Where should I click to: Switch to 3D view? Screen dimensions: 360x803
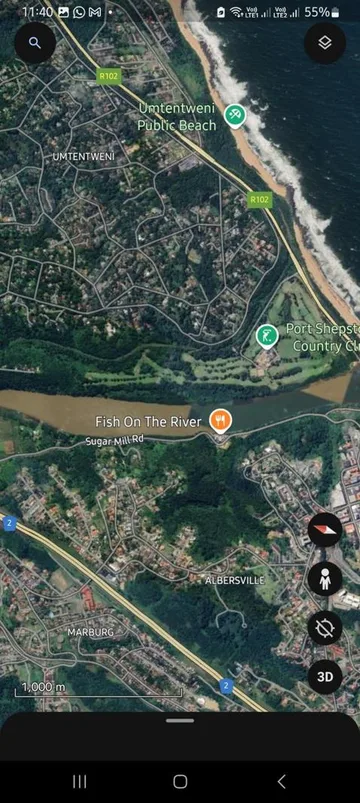click(325, 677)
